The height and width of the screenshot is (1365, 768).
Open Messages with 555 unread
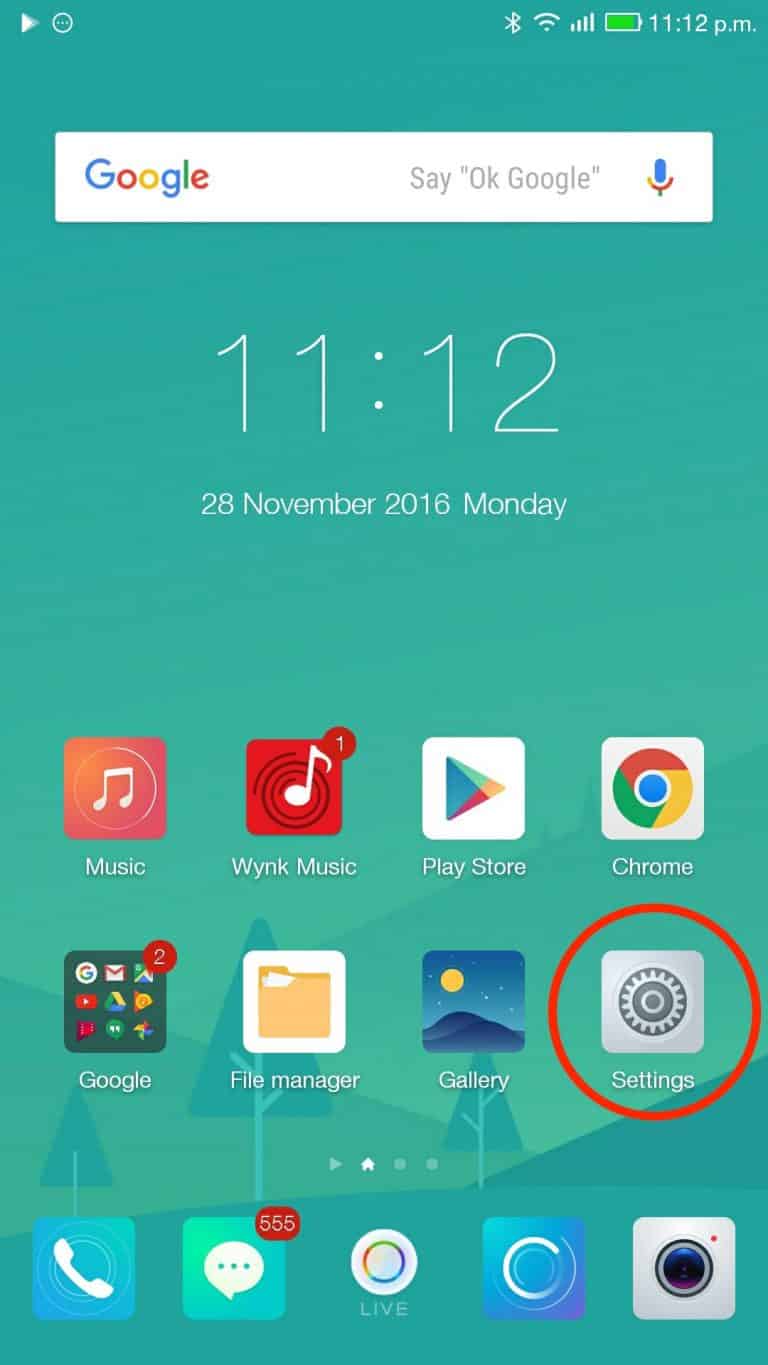point(234,1268)
